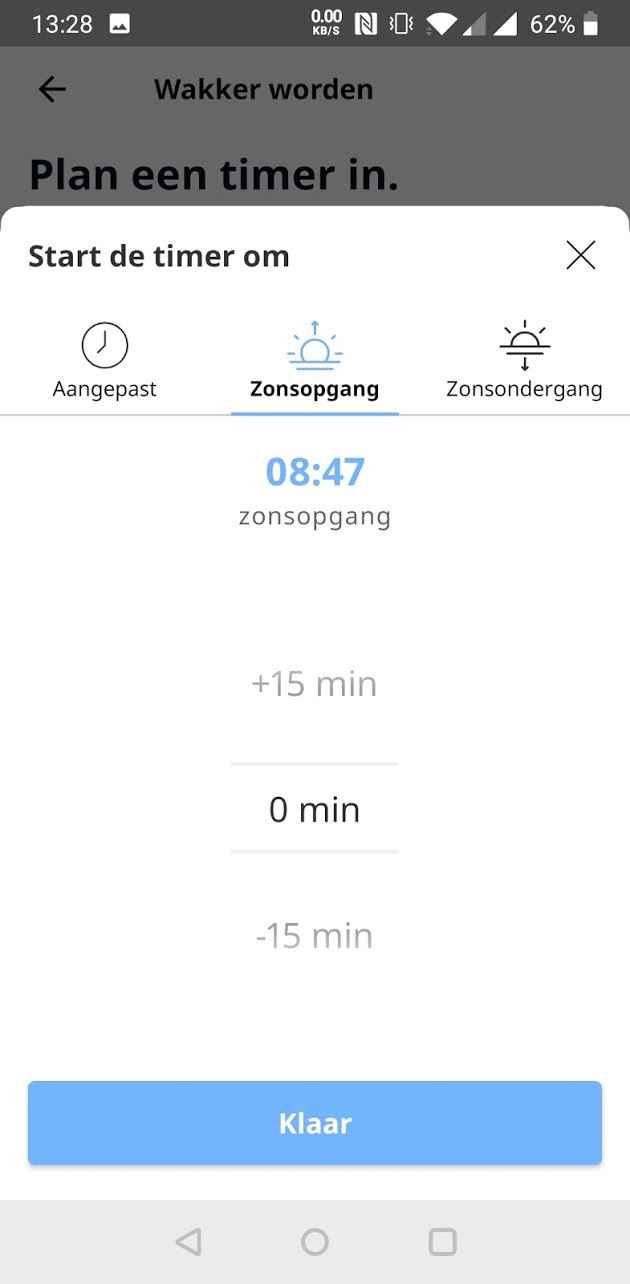Image resolution: width=630 pixels, height=1284 pixels.
Task: Switch to the Aangepast tab
Action: coord(105,362)
